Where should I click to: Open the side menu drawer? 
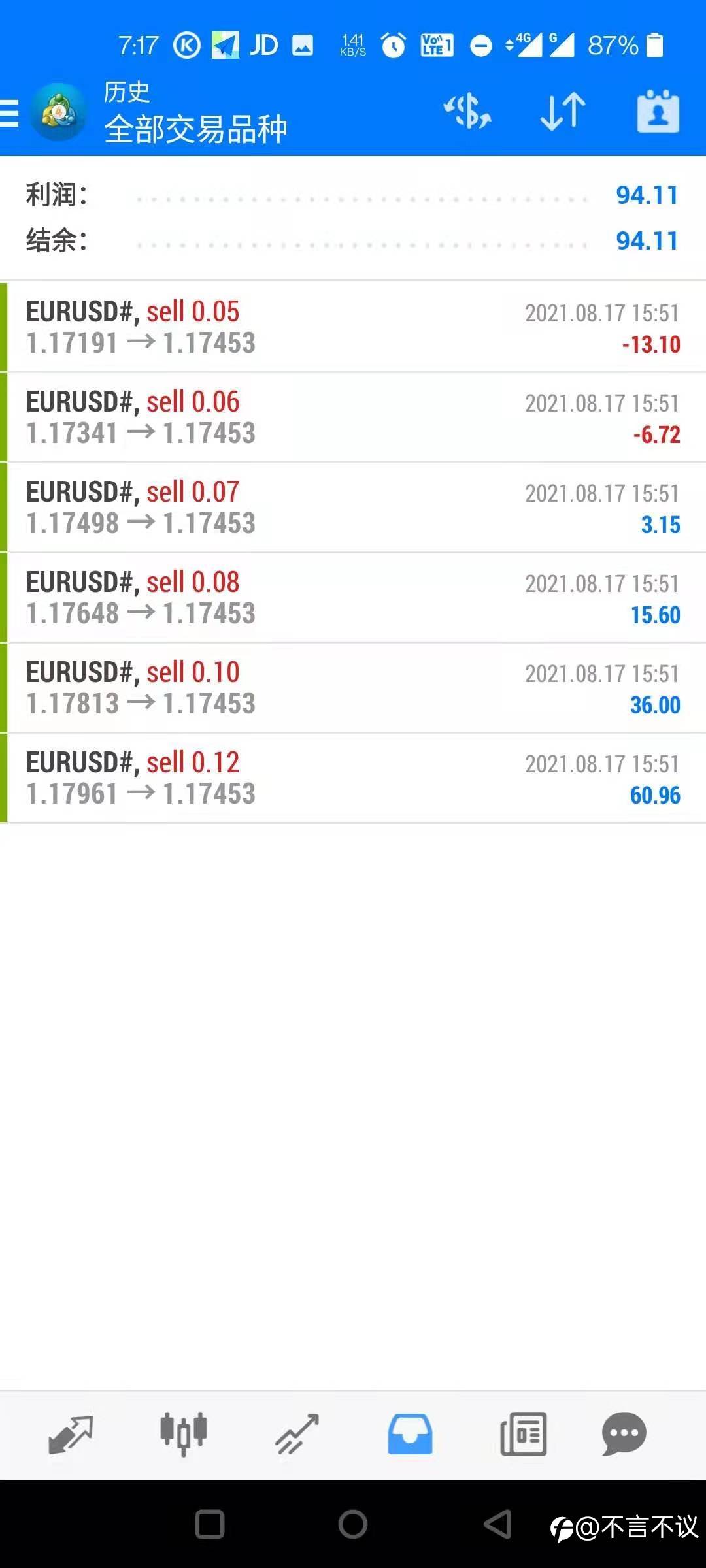(x=10, y=112)
